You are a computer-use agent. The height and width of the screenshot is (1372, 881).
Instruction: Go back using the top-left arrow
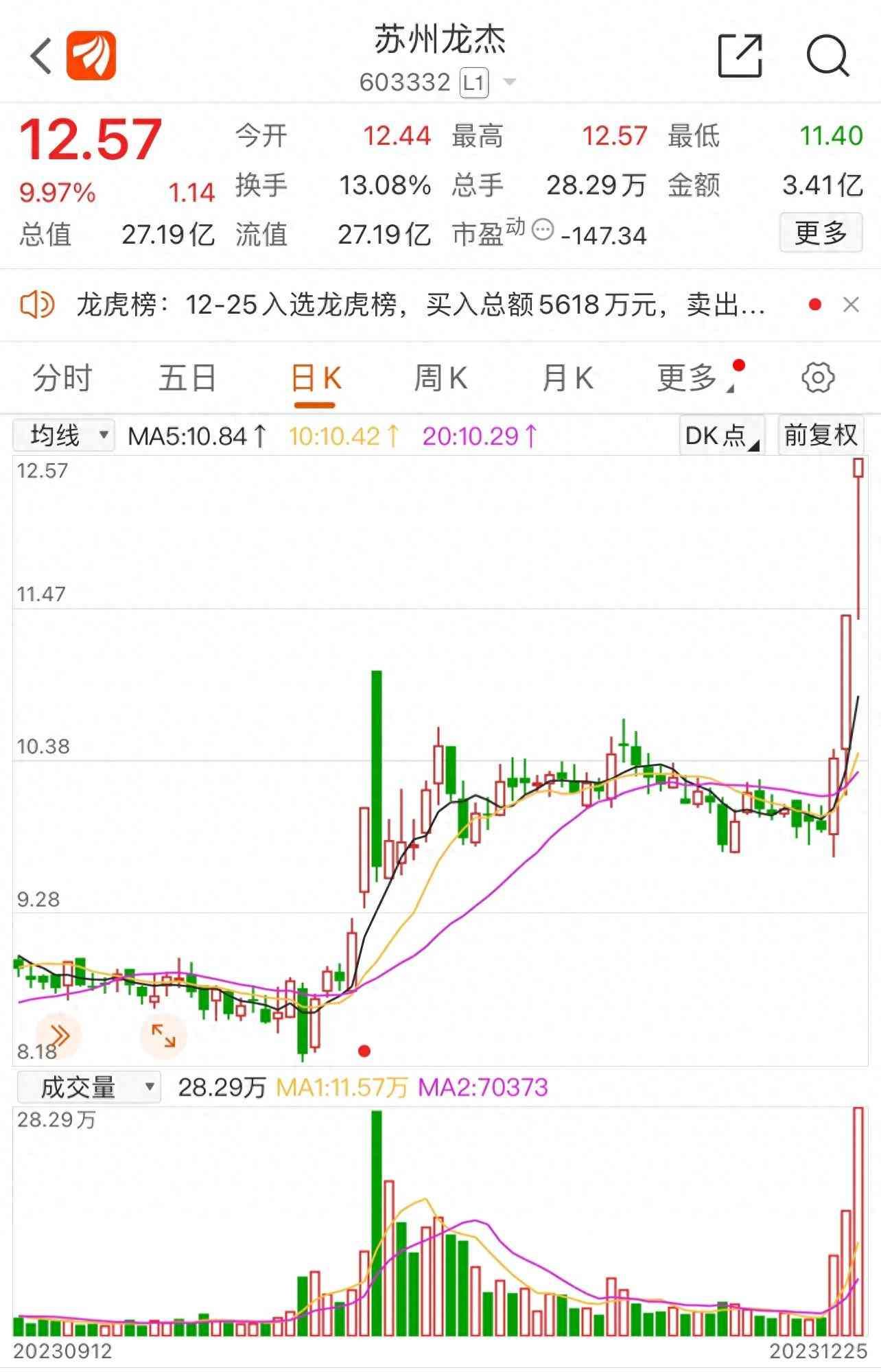tap(41, 56)
